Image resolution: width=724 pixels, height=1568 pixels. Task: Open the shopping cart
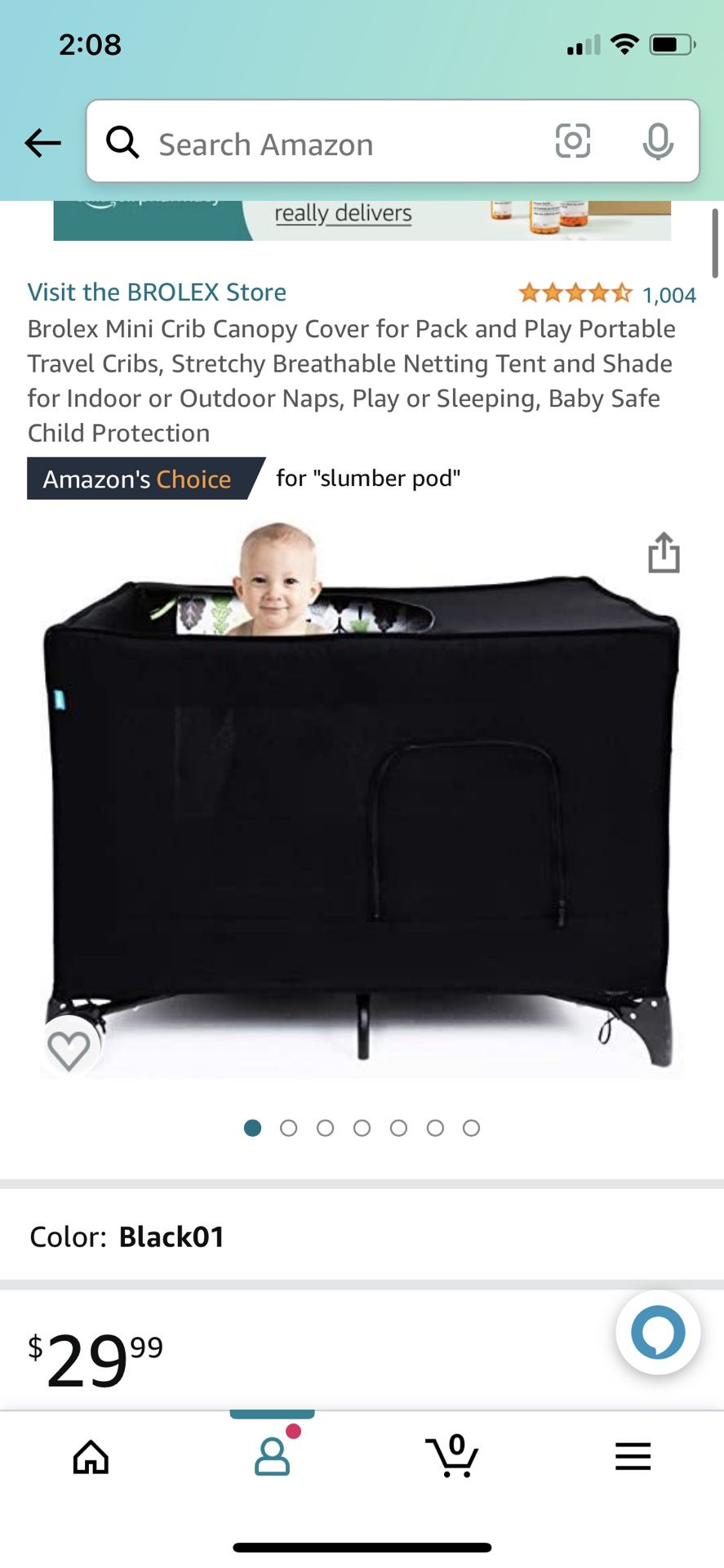[x=452, y=1457]
